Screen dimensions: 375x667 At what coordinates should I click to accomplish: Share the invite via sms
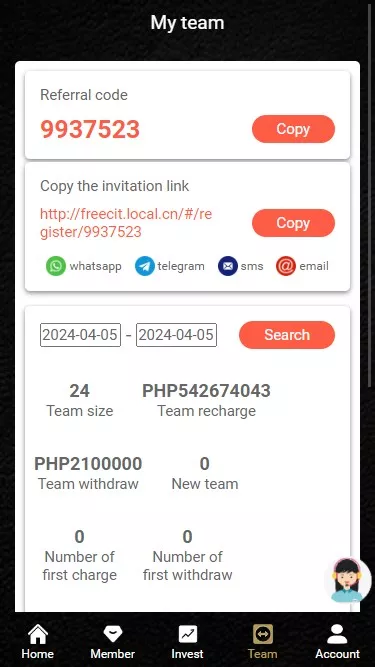click(x=241, y=266)
